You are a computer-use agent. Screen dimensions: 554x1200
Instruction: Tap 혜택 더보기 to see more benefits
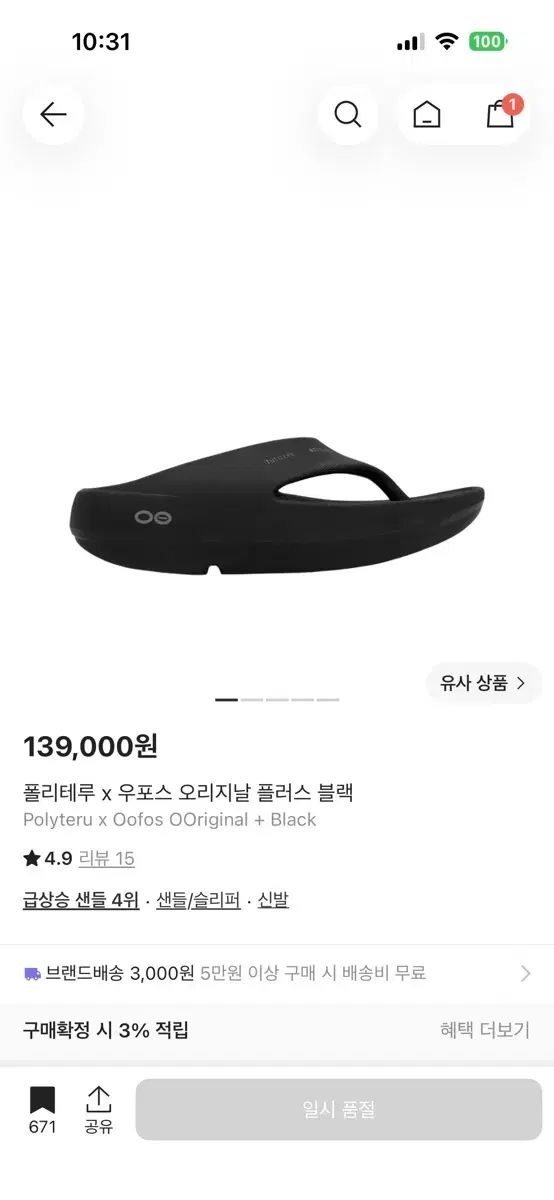[485, 1030]
